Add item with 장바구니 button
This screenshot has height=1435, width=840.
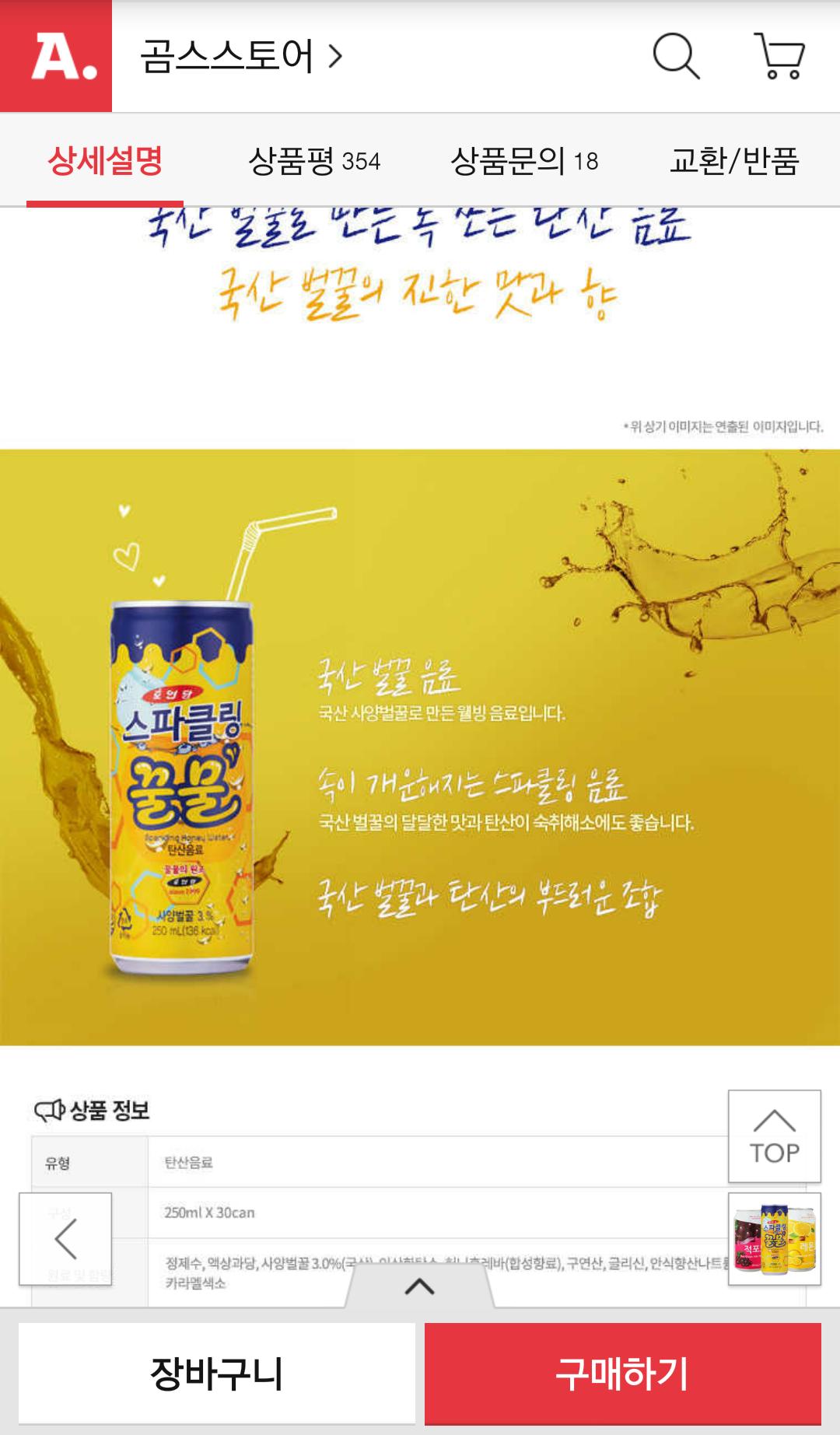217,1374
